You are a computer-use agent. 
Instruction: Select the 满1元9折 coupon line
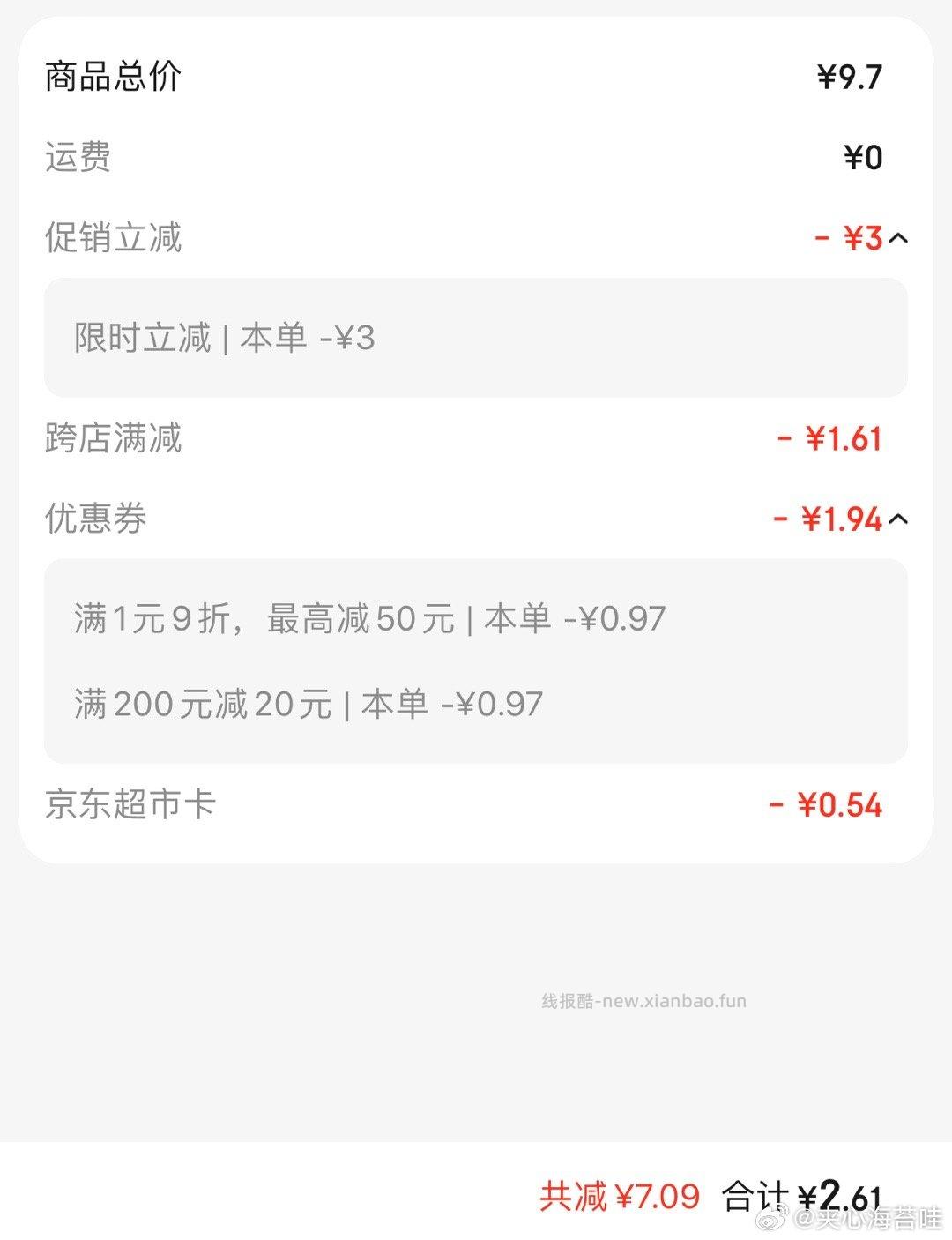(x=370, y=619)
